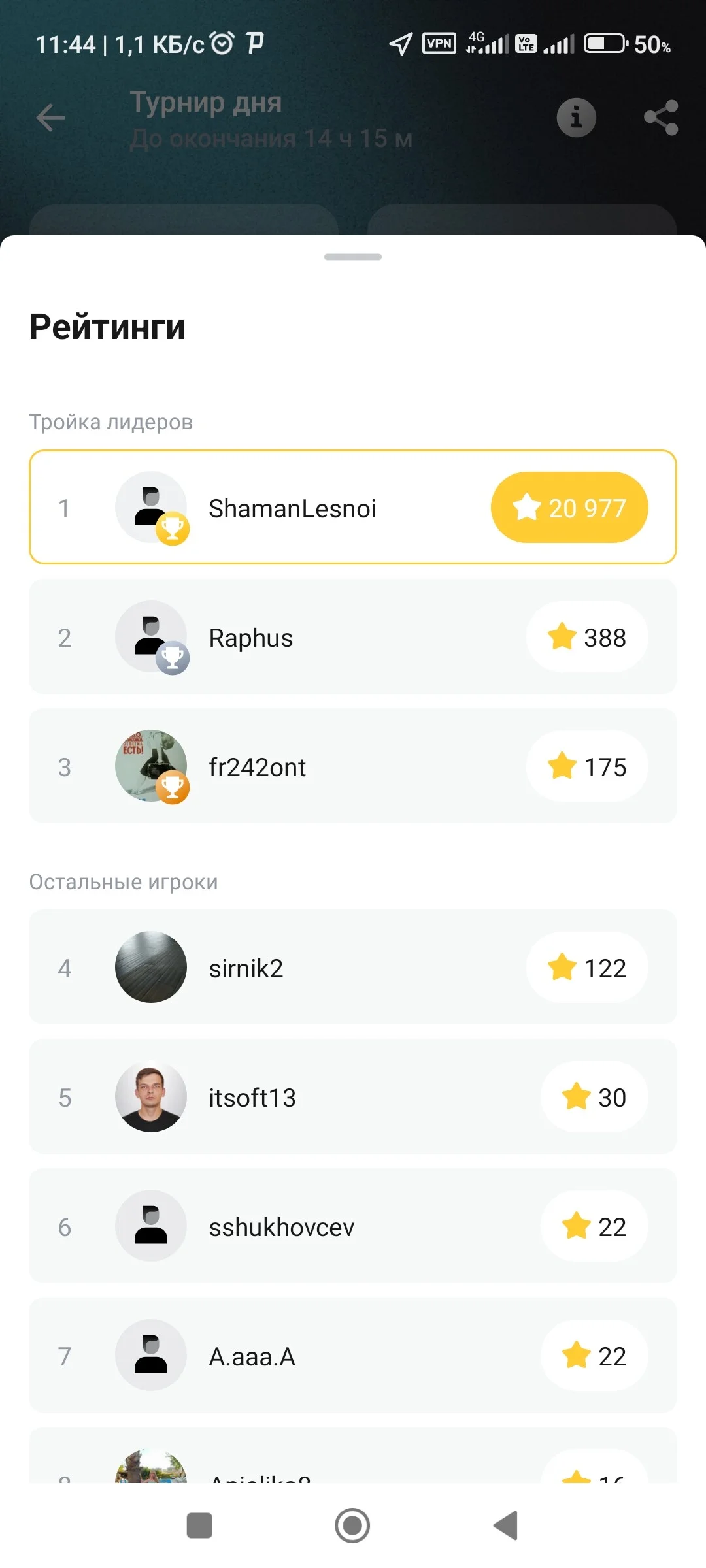Open ShamanLesnoi's leaderboard entry
The height and width of the screenshot is (1568, 706).
point(353,507)
